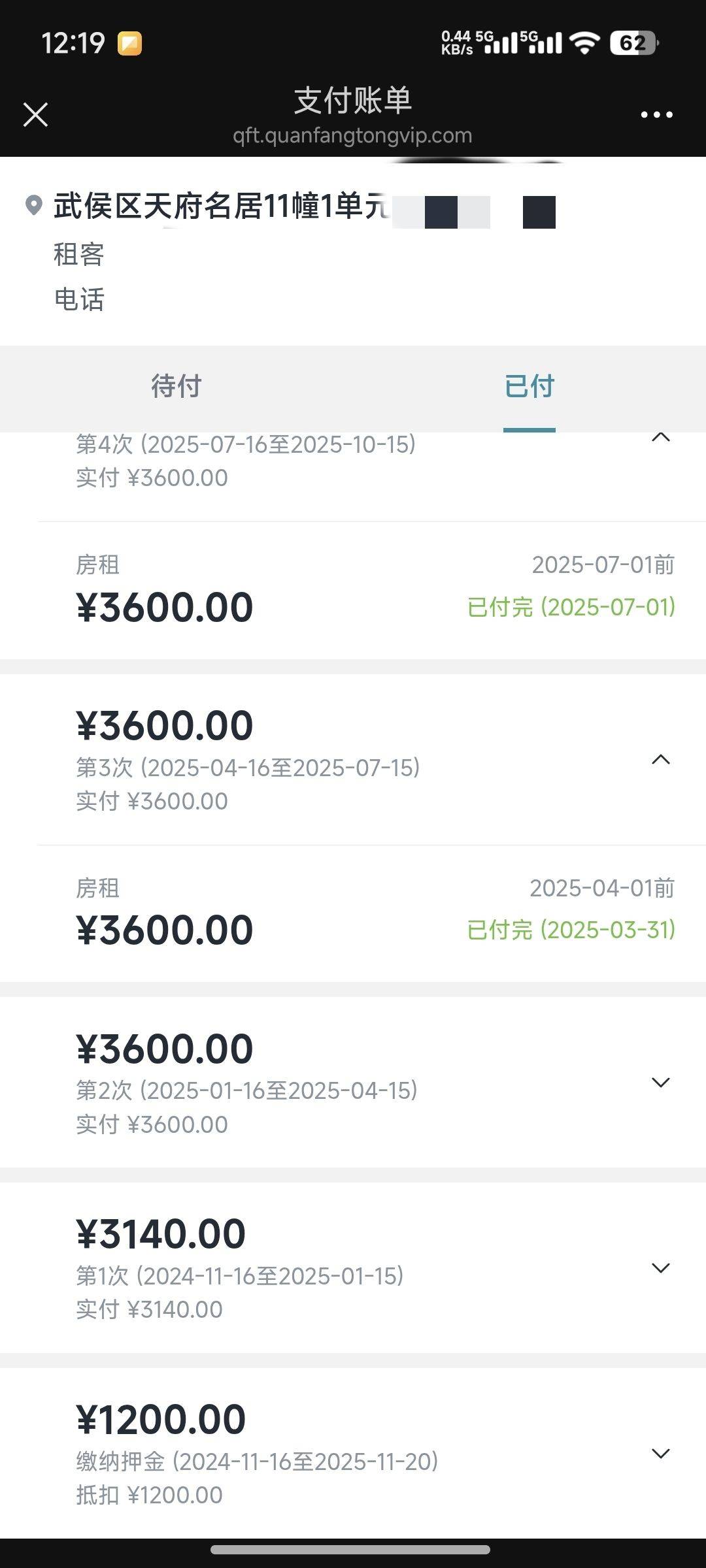Expand the 第1次 ¥3140.00 entry
706x1568 pixels.
pos(661,1268)
